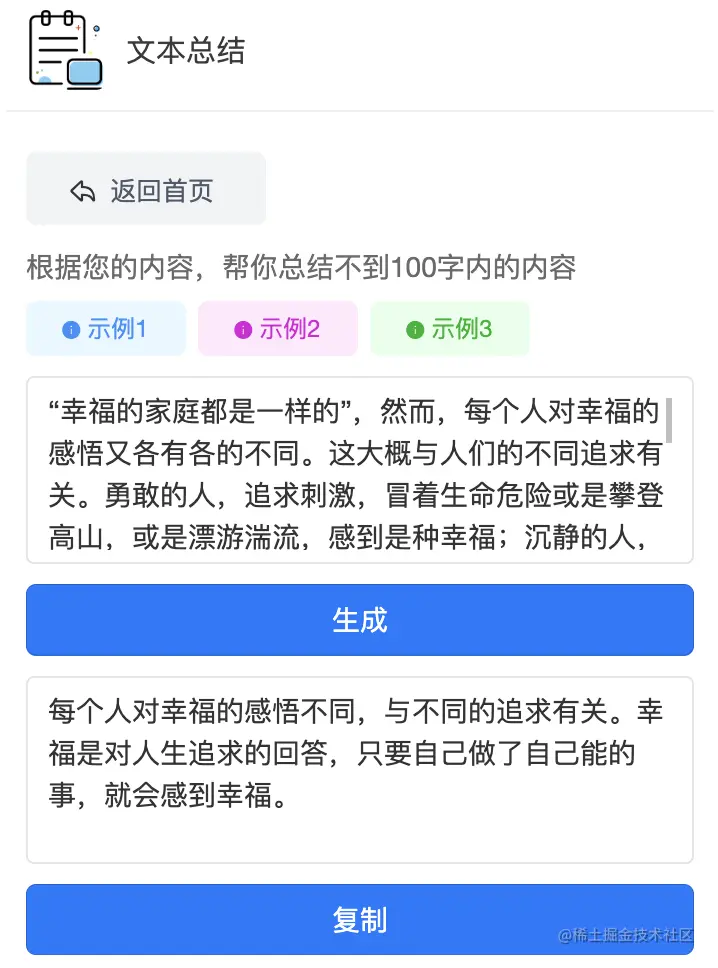
Task: Choose the green 示例3 chip
Action: click(x=450, y=329)
